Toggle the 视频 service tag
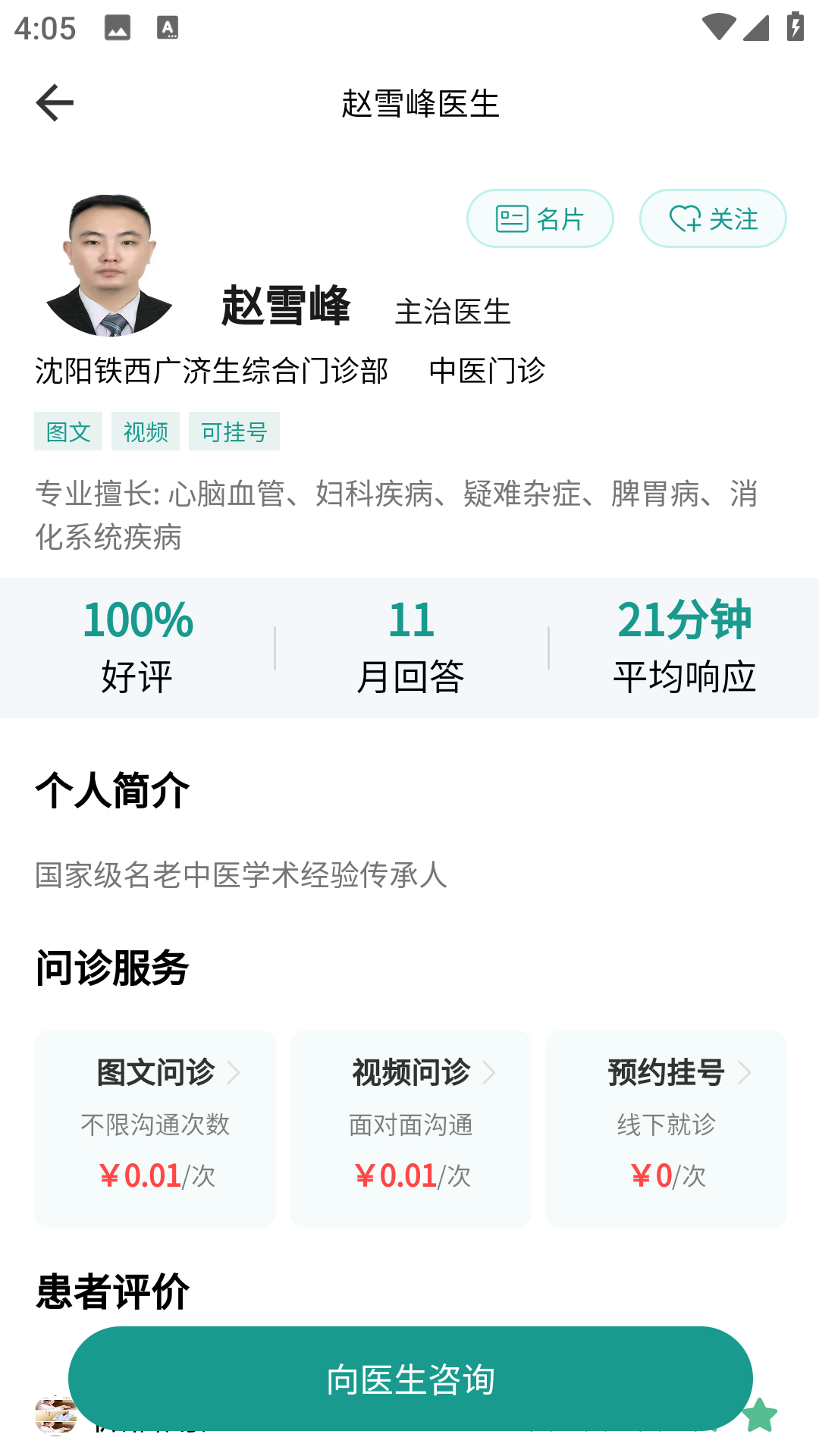 (146, 430)
